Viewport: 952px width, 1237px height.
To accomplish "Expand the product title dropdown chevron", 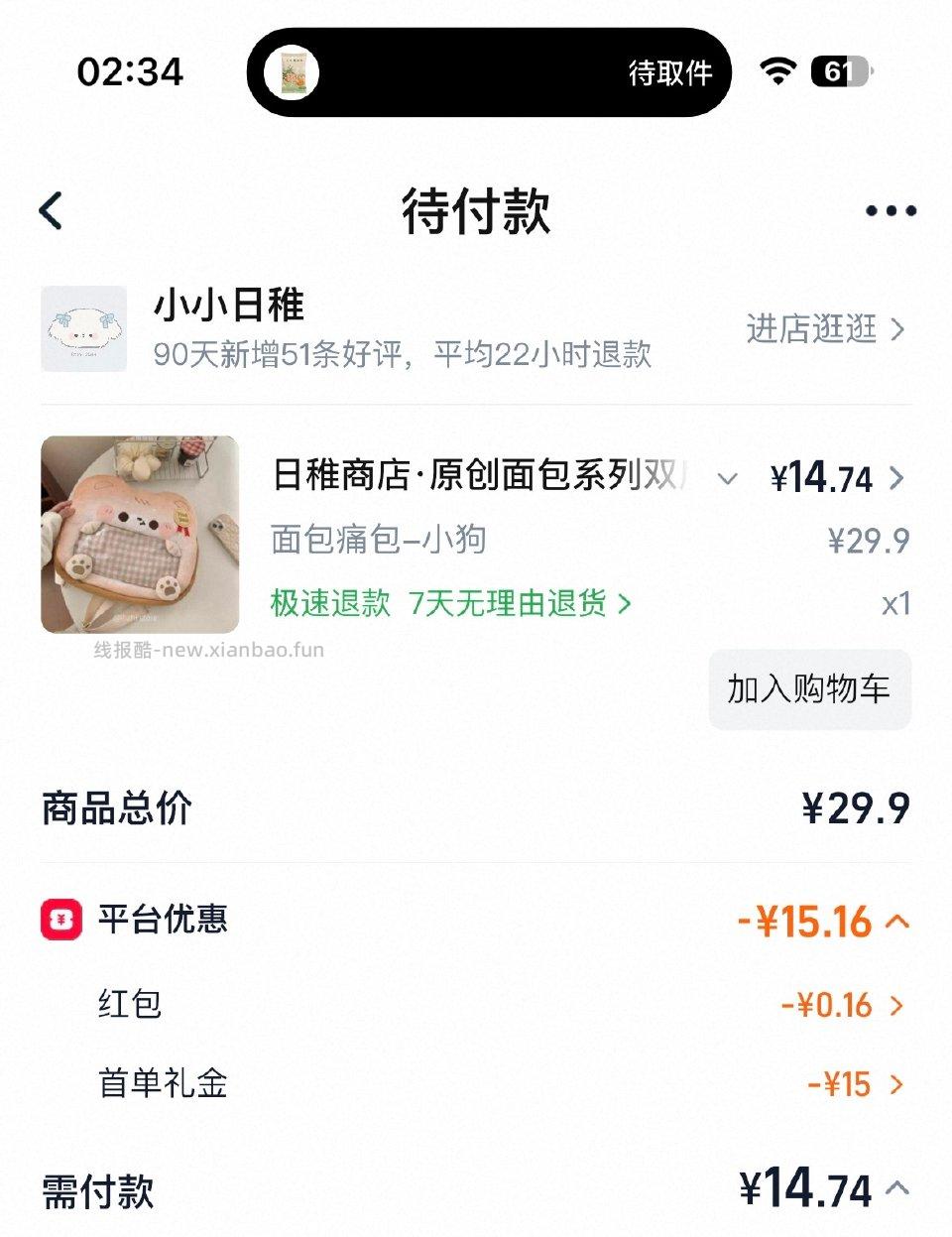I will coord(729,477).
